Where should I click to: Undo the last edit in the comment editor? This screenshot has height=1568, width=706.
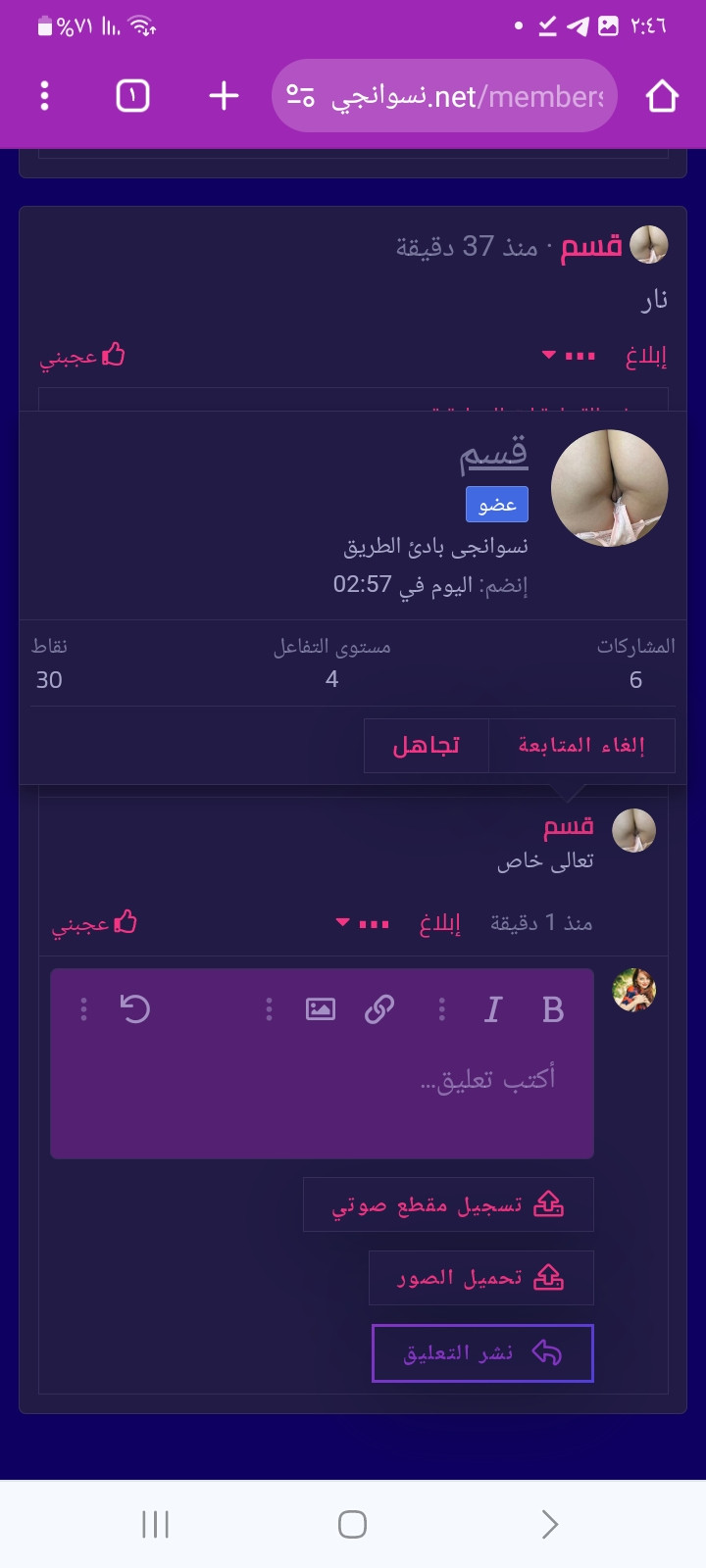point(134,1009)
